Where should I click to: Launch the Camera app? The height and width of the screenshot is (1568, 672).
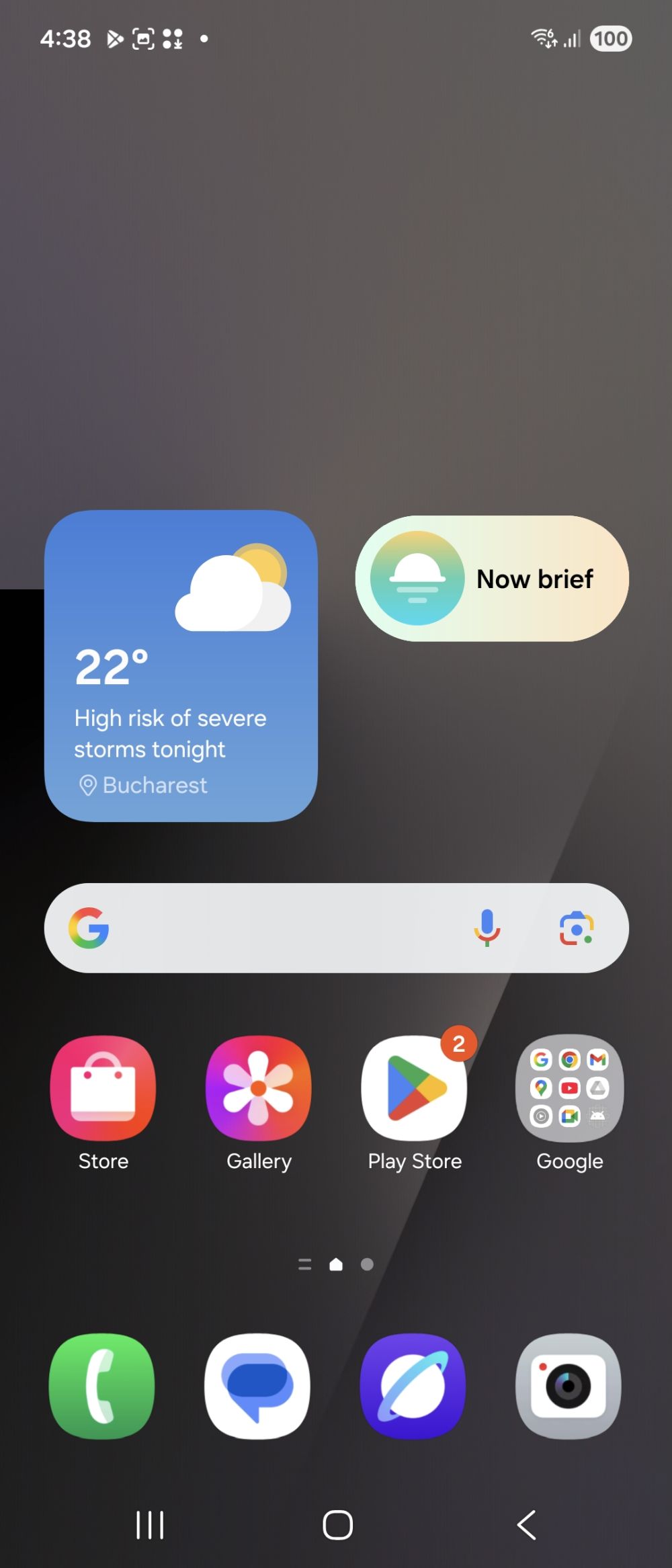point(569,1386)
